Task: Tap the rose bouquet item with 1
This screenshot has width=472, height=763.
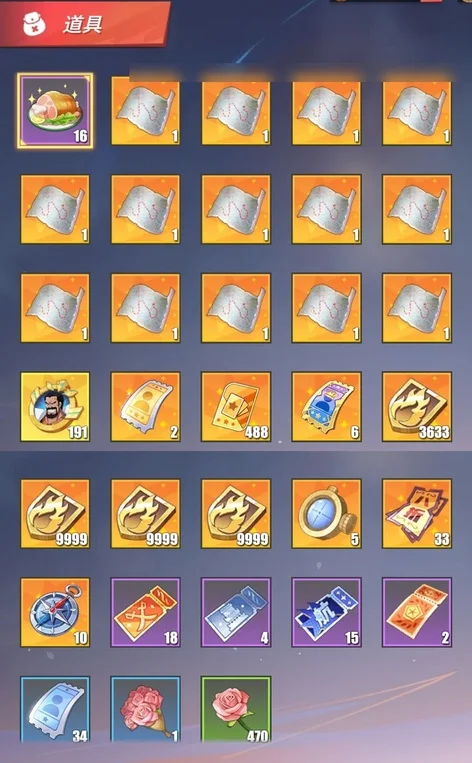Action: [x=145, y=710]
